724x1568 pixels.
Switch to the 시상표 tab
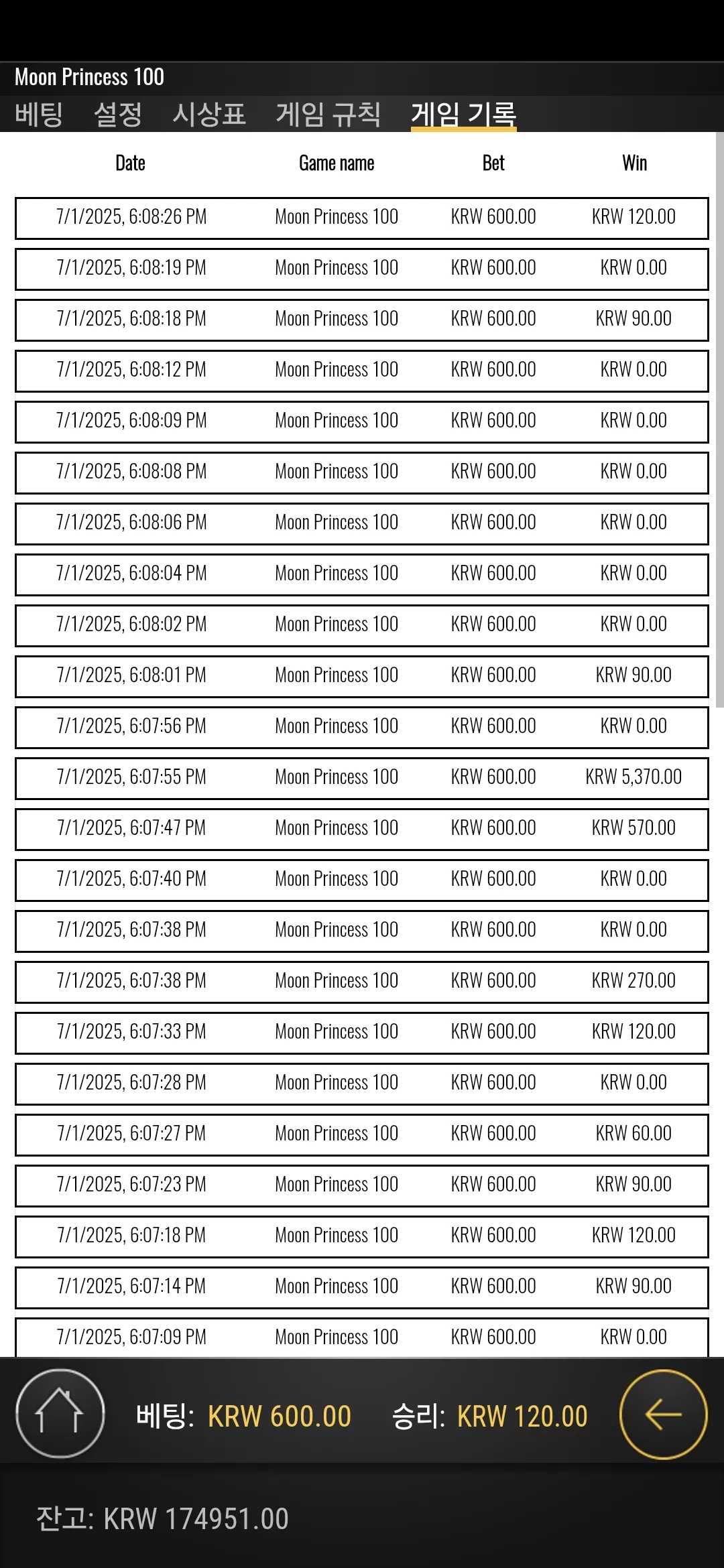point(209,114)
